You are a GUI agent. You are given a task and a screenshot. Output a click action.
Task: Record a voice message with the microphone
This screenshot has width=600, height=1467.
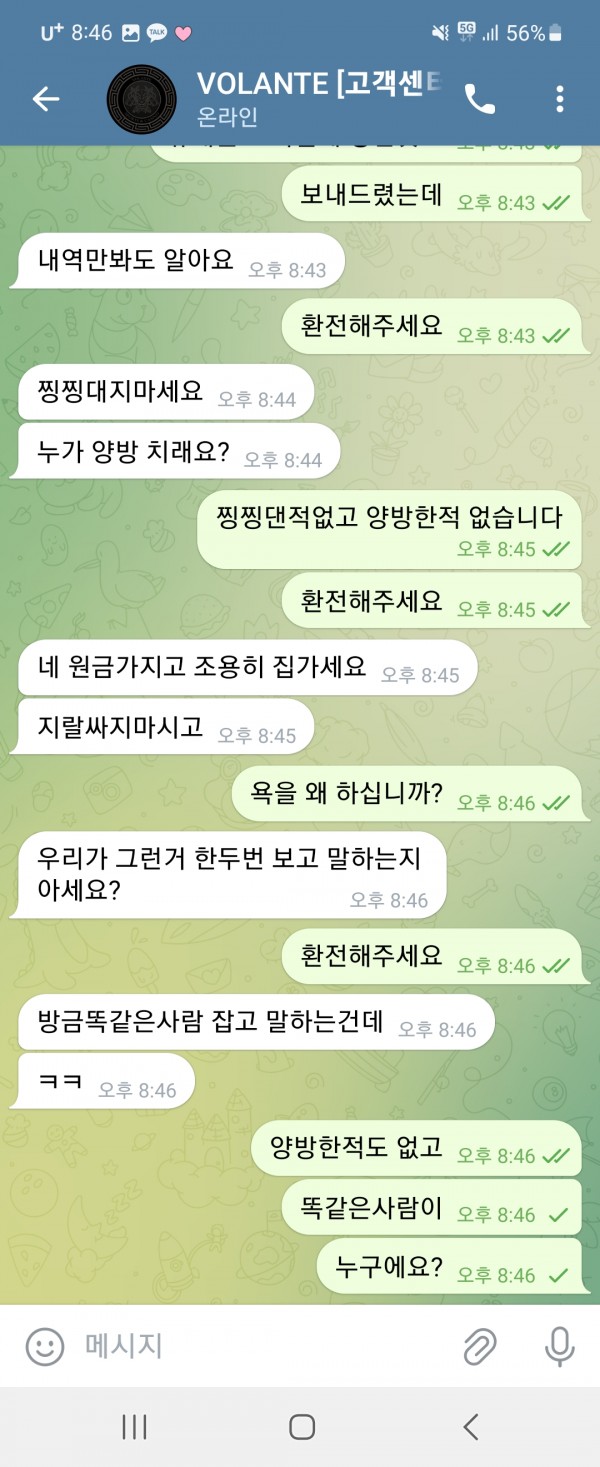coord(559,1346)
